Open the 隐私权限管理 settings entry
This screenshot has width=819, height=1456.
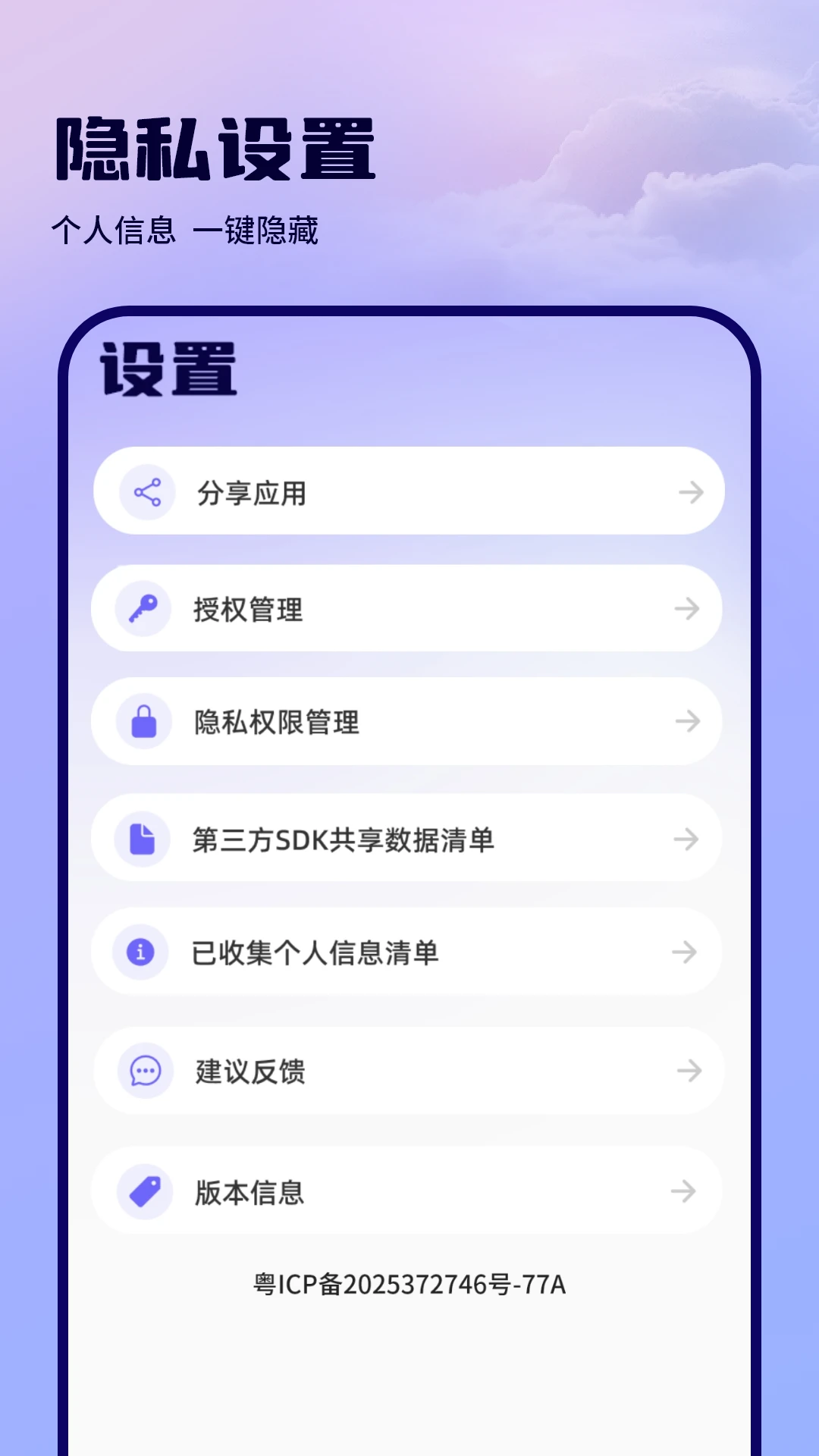pos(409,721)
